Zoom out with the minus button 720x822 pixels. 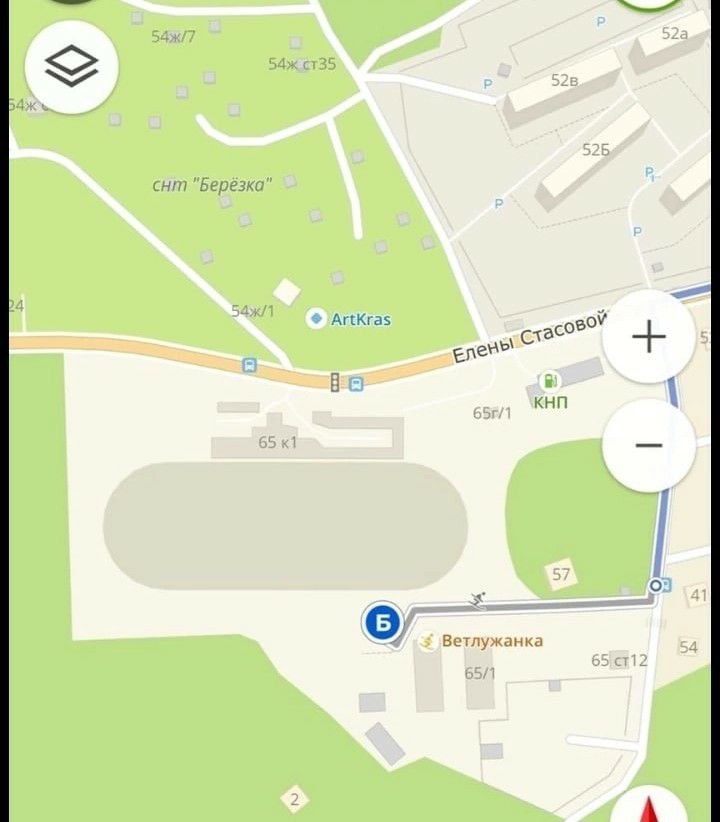tap(649, 445)
